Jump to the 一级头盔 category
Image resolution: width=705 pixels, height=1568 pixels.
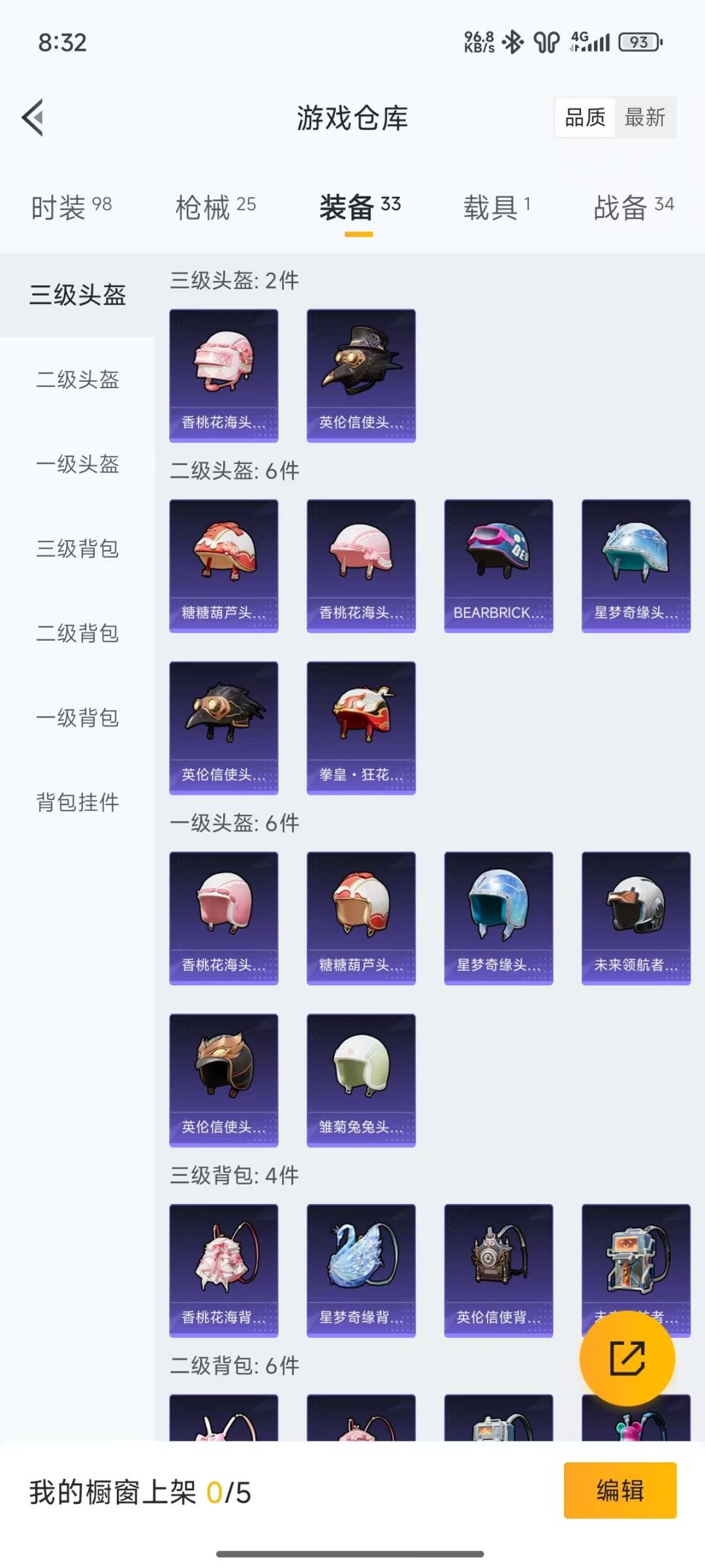78,464
